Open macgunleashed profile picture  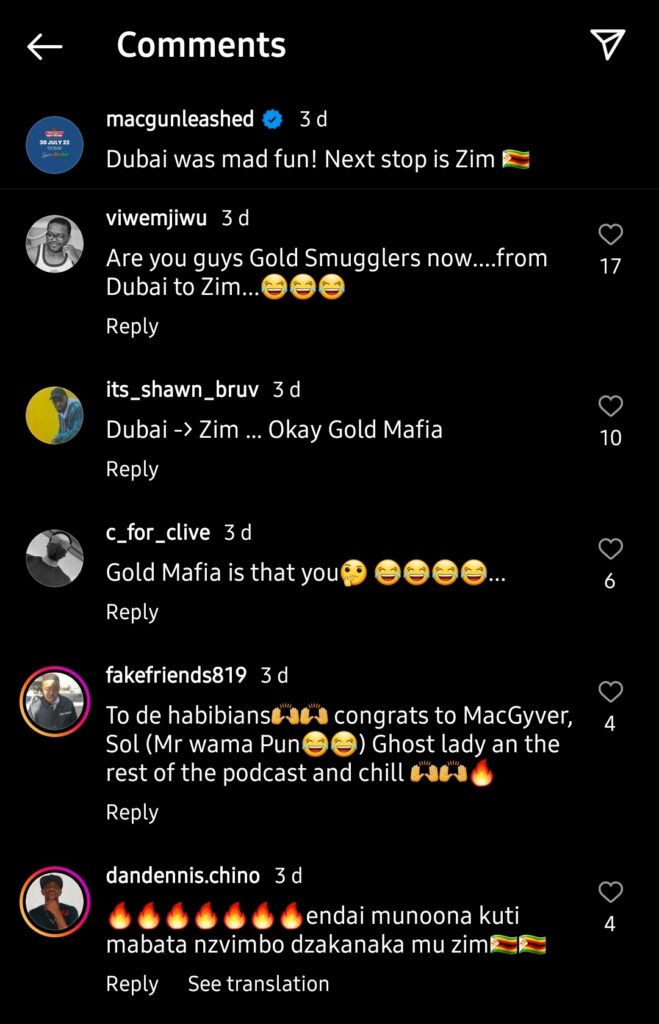pyautogui.click(x=54, y=145)
